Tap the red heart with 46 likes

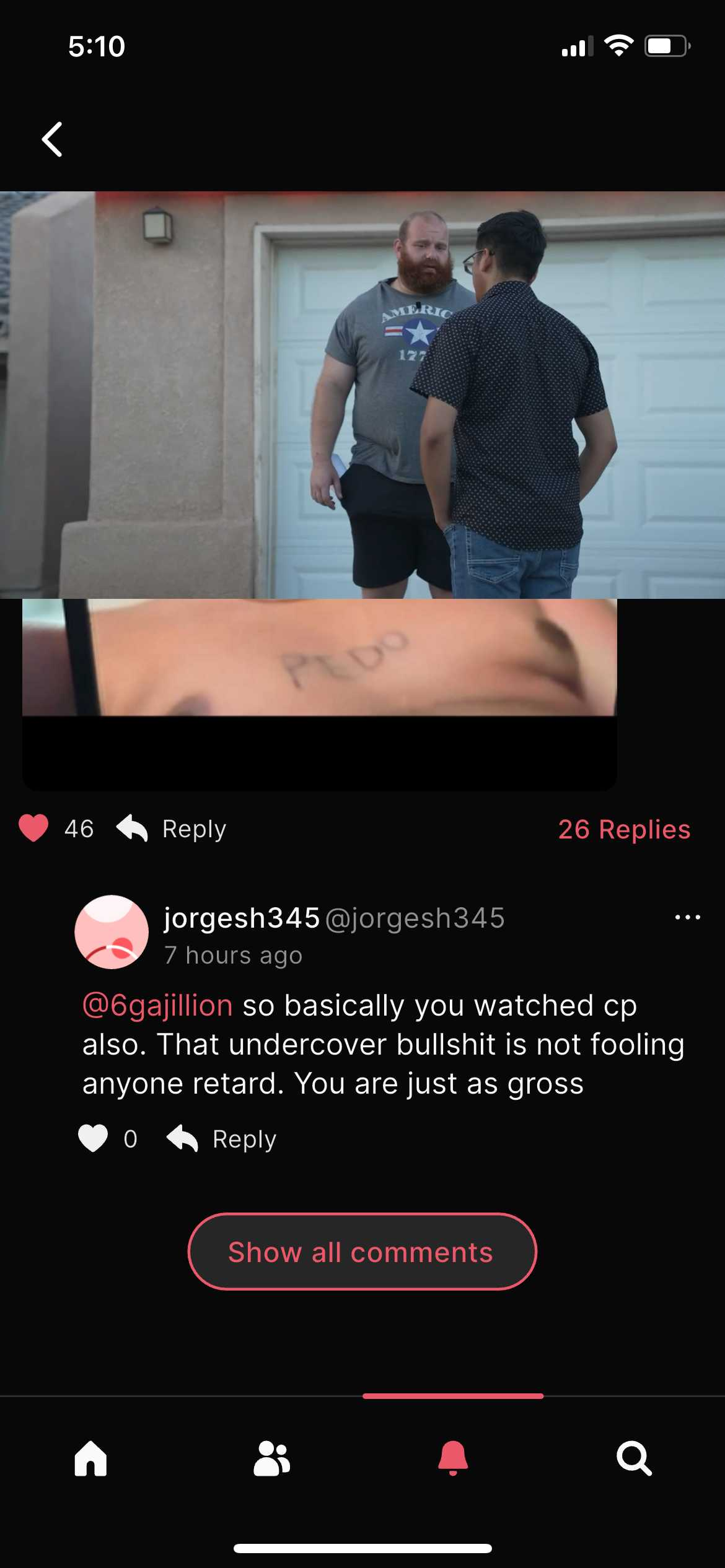[x=33, y=829]
